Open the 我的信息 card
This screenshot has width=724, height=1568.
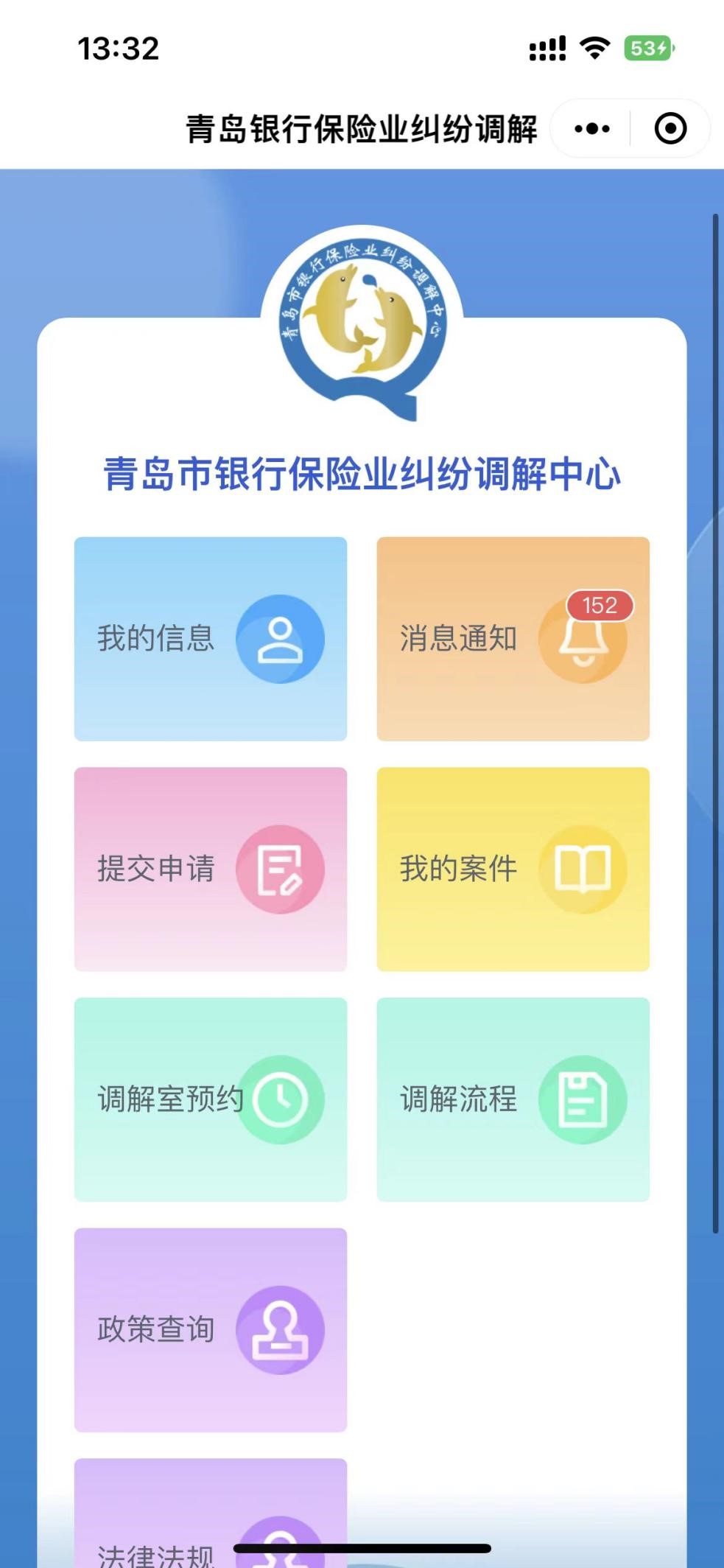pyautogui.click(x=211, y=638)
